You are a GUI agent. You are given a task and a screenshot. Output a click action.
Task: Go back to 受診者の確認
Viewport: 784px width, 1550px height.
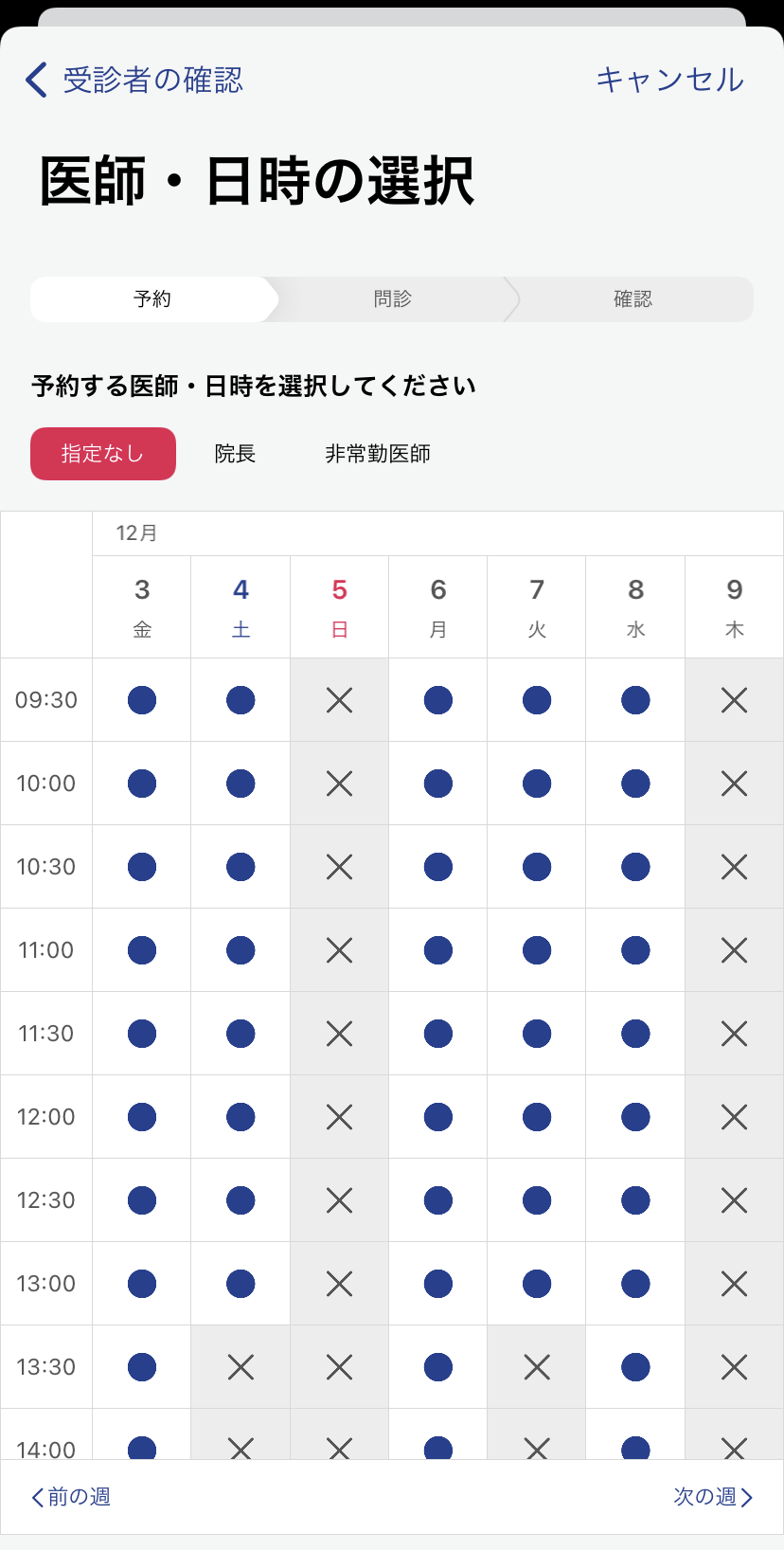pos(134,80)
